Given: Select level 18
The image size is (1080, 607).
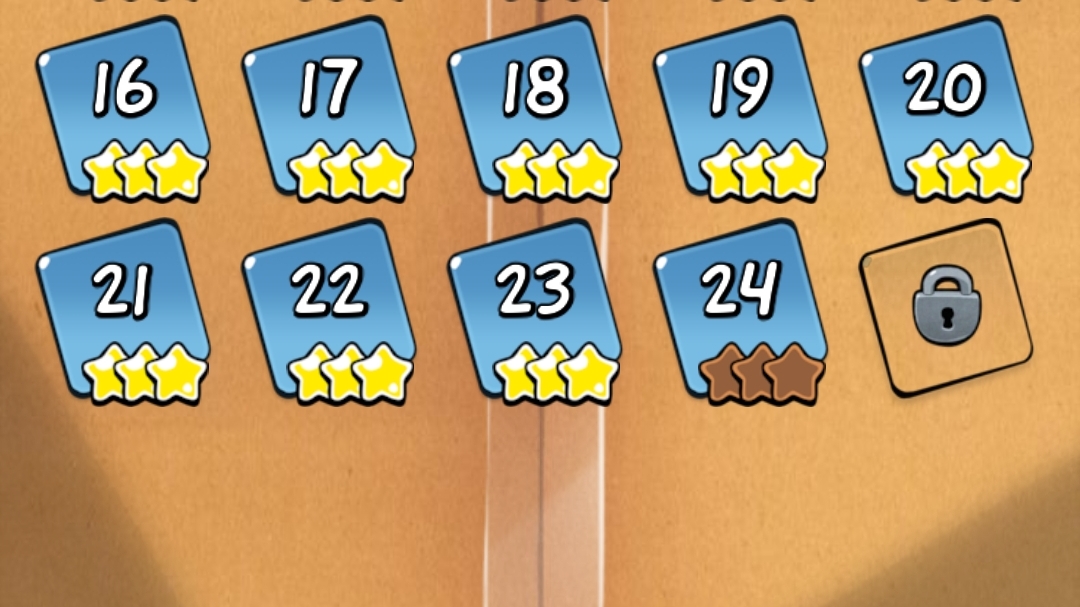Looking at the screenshot, I should (535, 110).
